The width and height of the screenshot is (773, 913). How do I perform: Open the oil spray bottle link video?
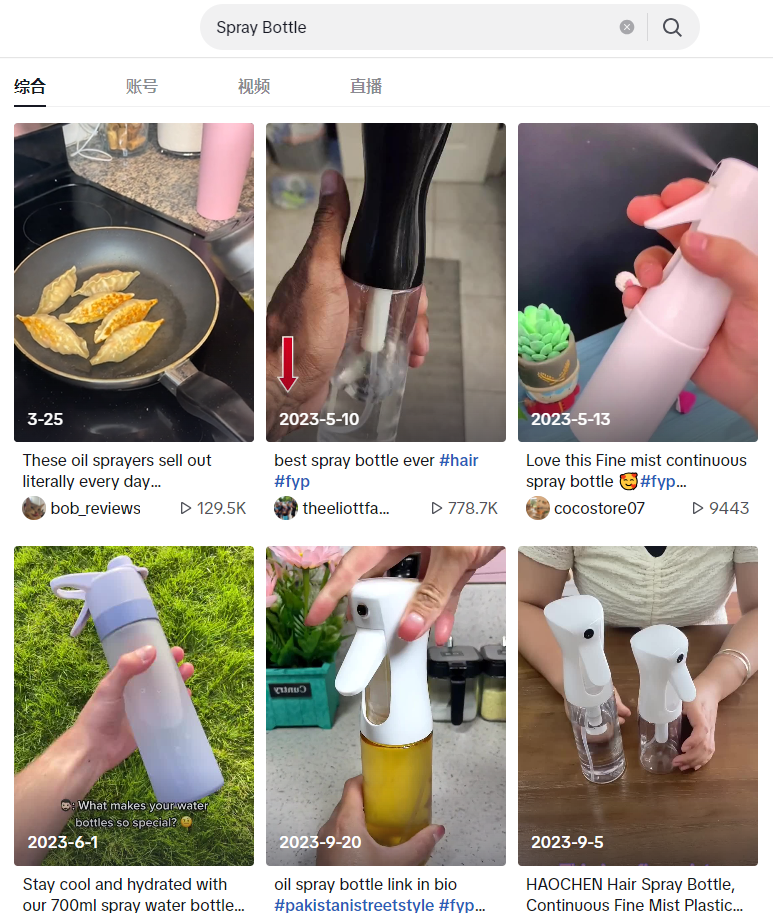click(386, 705)
